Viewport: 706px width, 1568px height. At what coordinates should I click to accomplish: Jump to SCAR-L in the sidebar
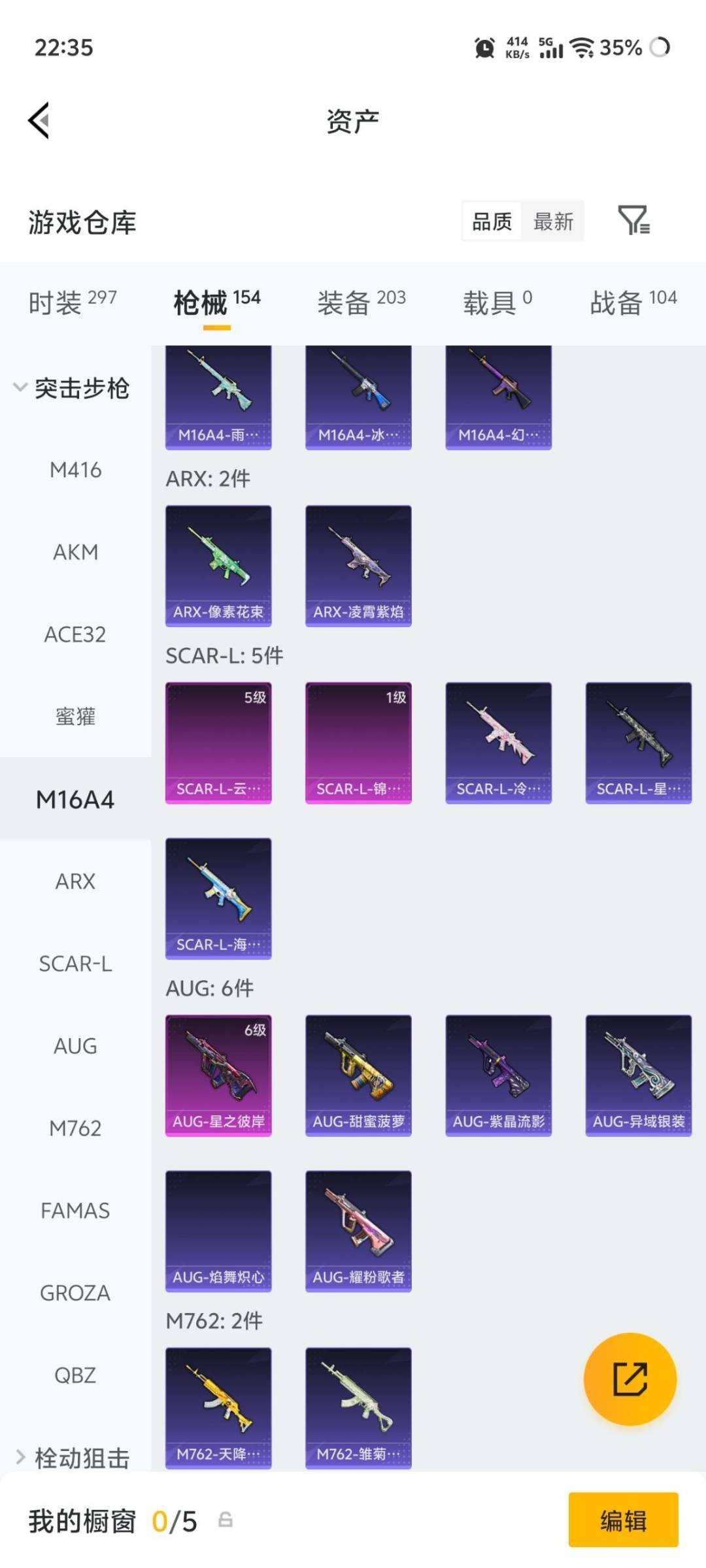click(x=76, y=964)
